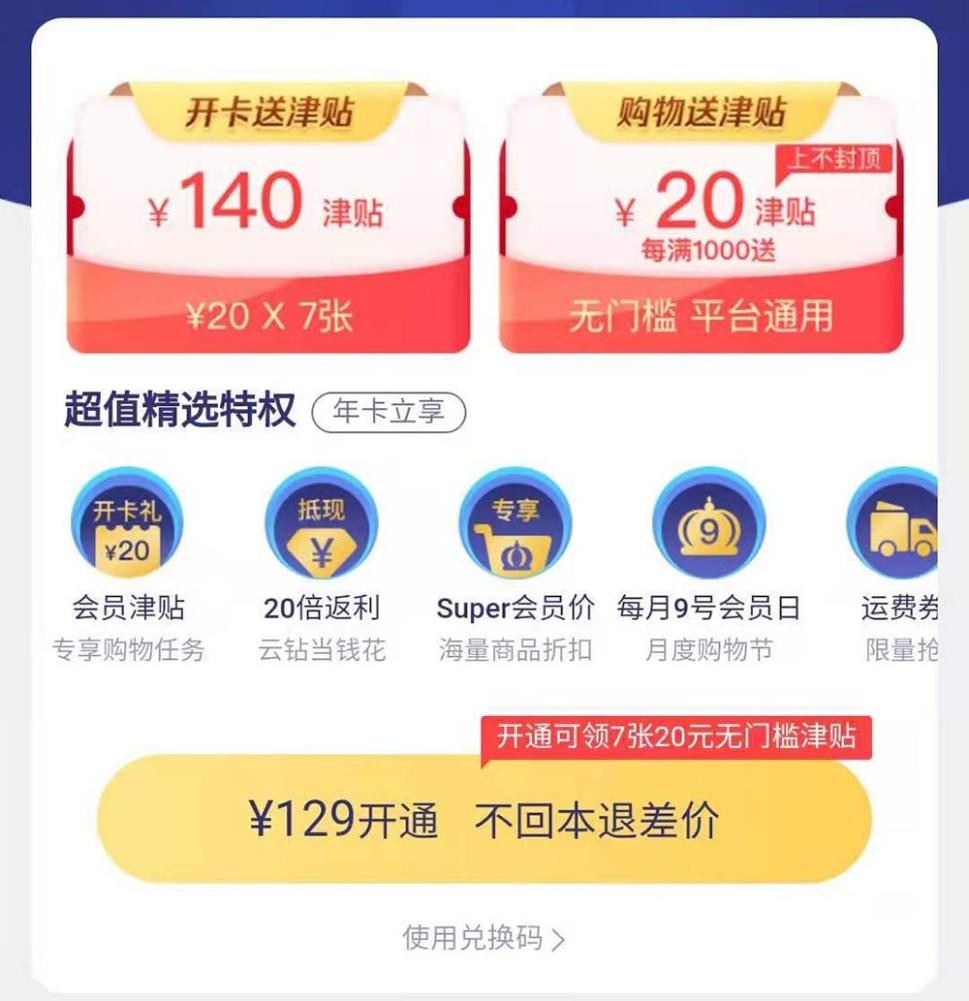
Task: Open the Super会员价 专享 cart icon
Action: click(515, 525)
